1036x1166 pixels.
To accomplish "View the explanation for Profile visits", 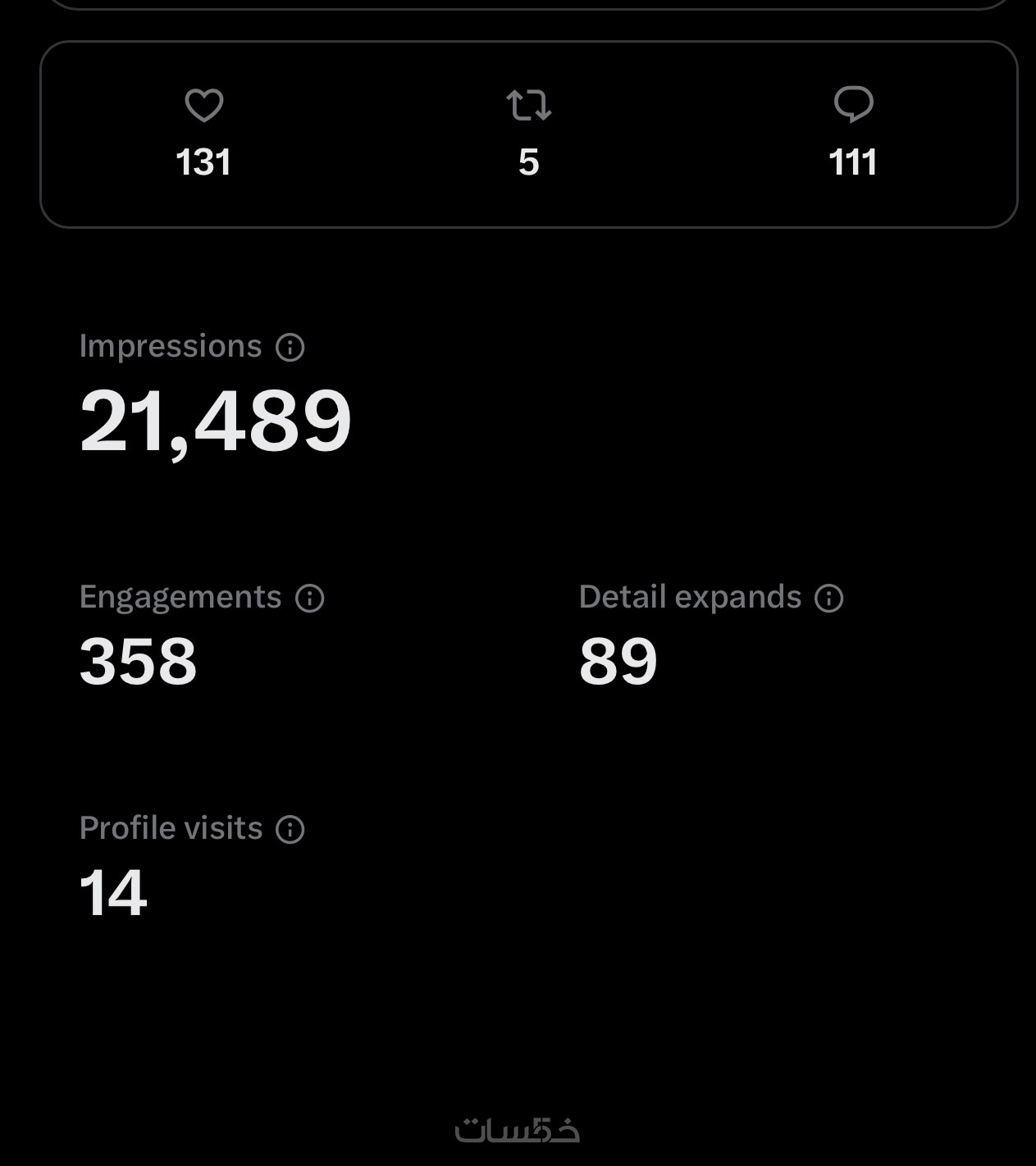I will pyautogui.click(x=290, y=830).
